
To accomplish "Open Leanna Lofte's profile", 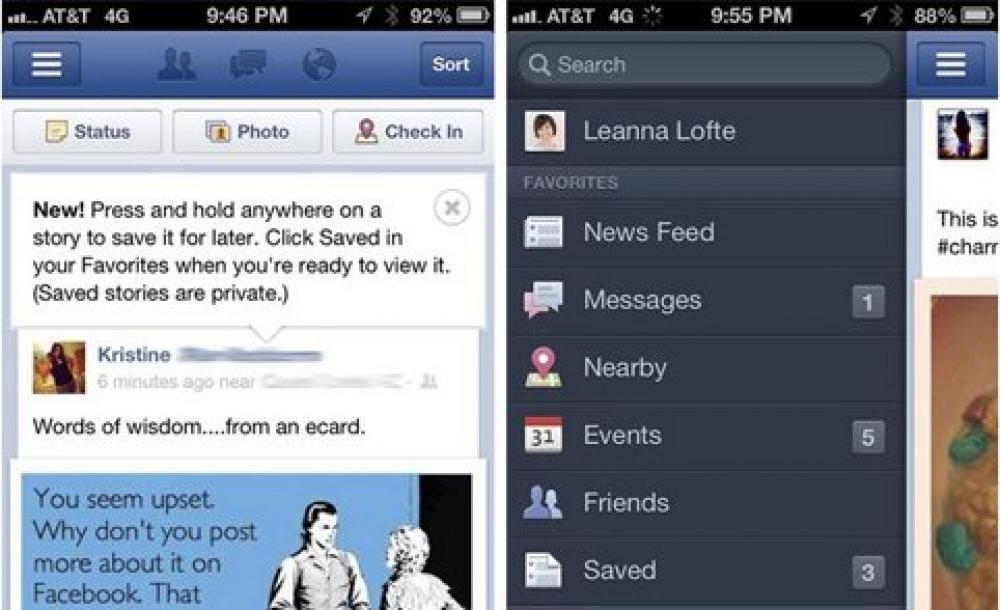I will point(658,131).
